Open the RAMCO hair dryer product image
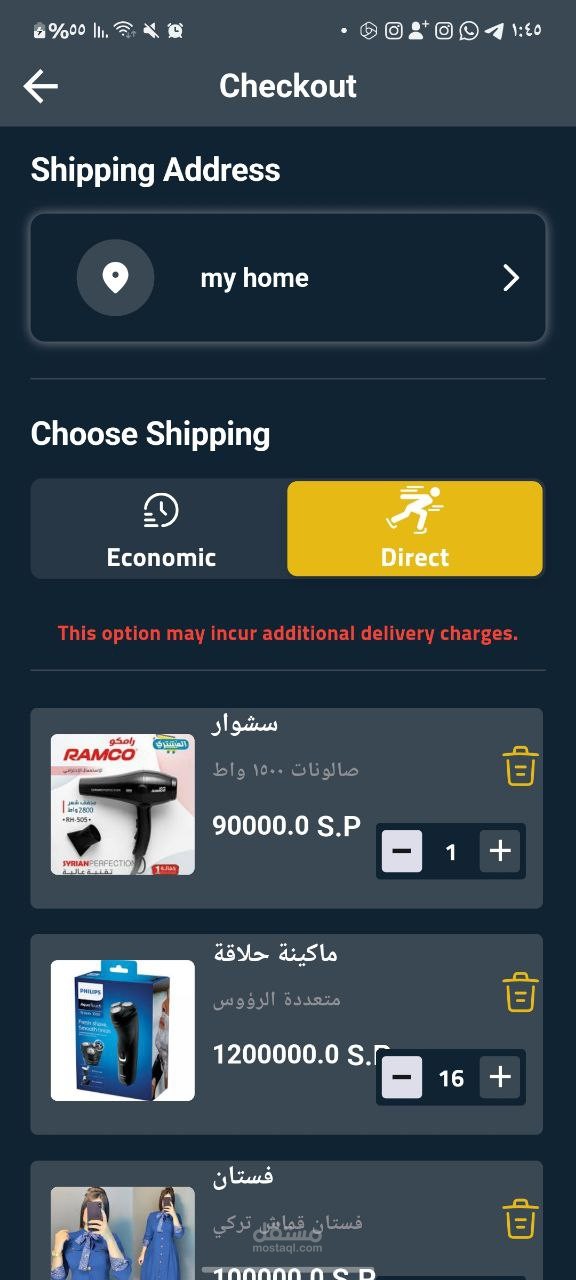 (x=123, y=805)
